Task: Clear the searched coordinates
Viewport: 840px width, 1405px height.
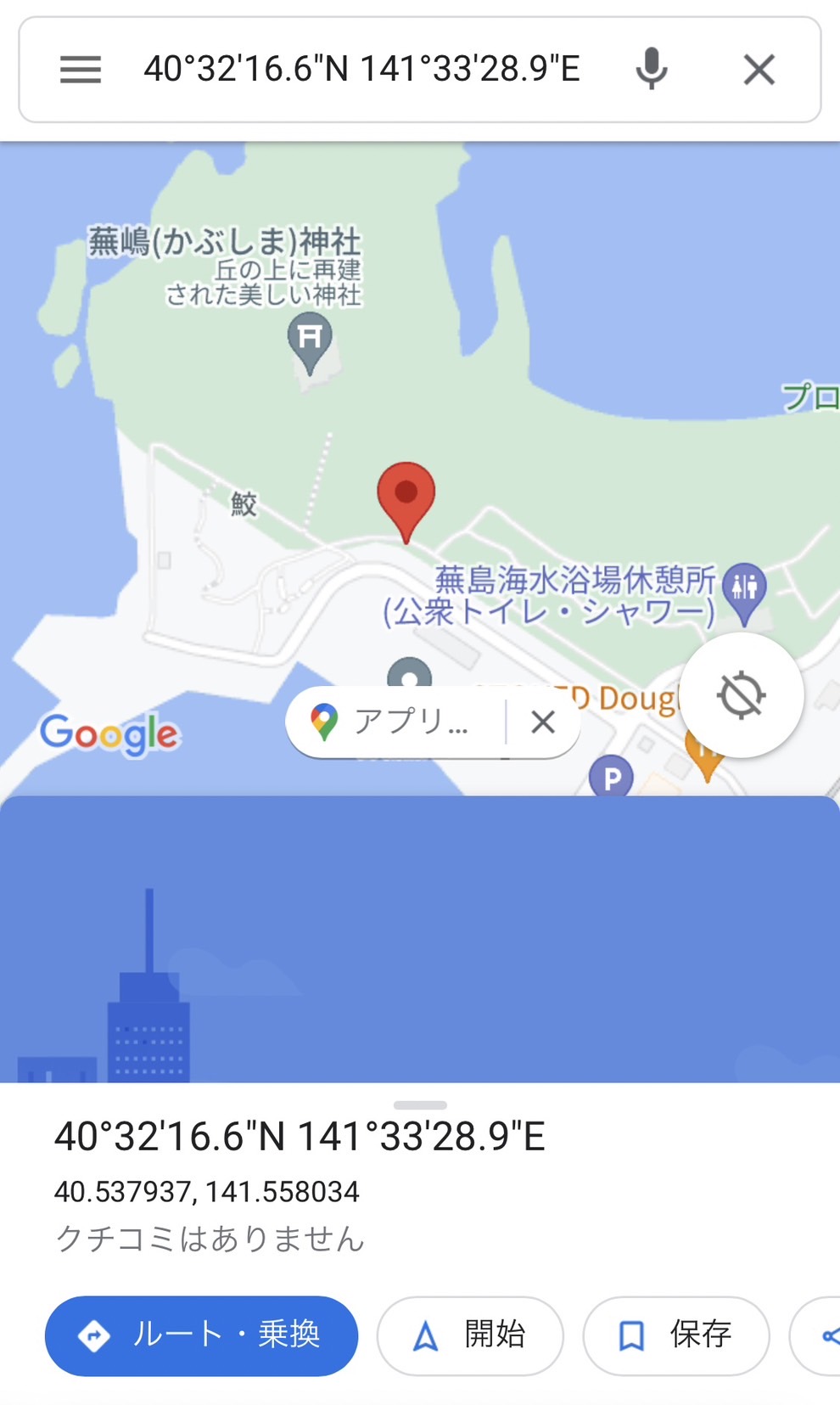Action: [759, 70]
